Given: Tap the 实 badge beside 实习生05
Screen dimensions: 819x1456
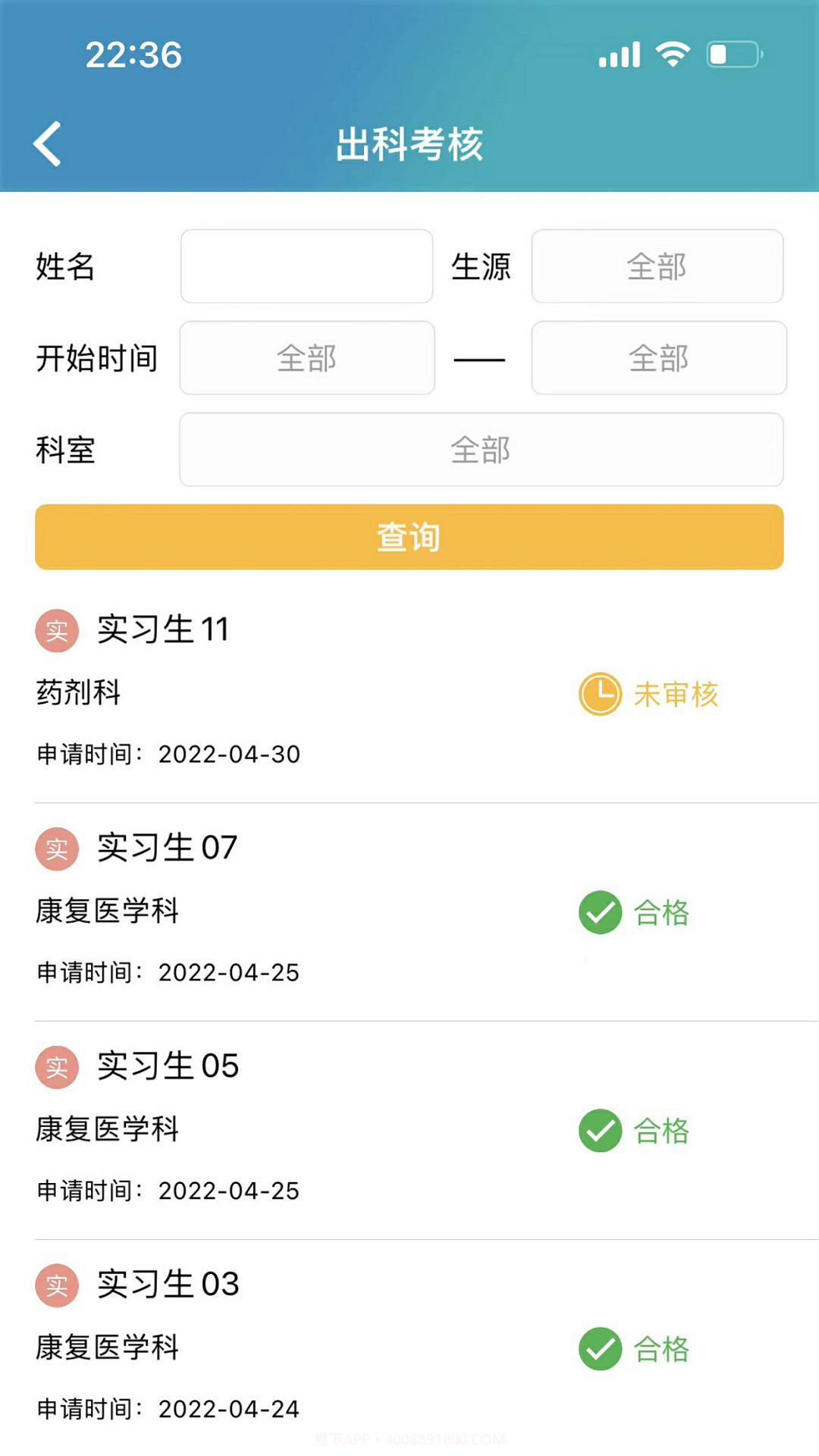Looking at the screenshot, I should point(56,1067).
